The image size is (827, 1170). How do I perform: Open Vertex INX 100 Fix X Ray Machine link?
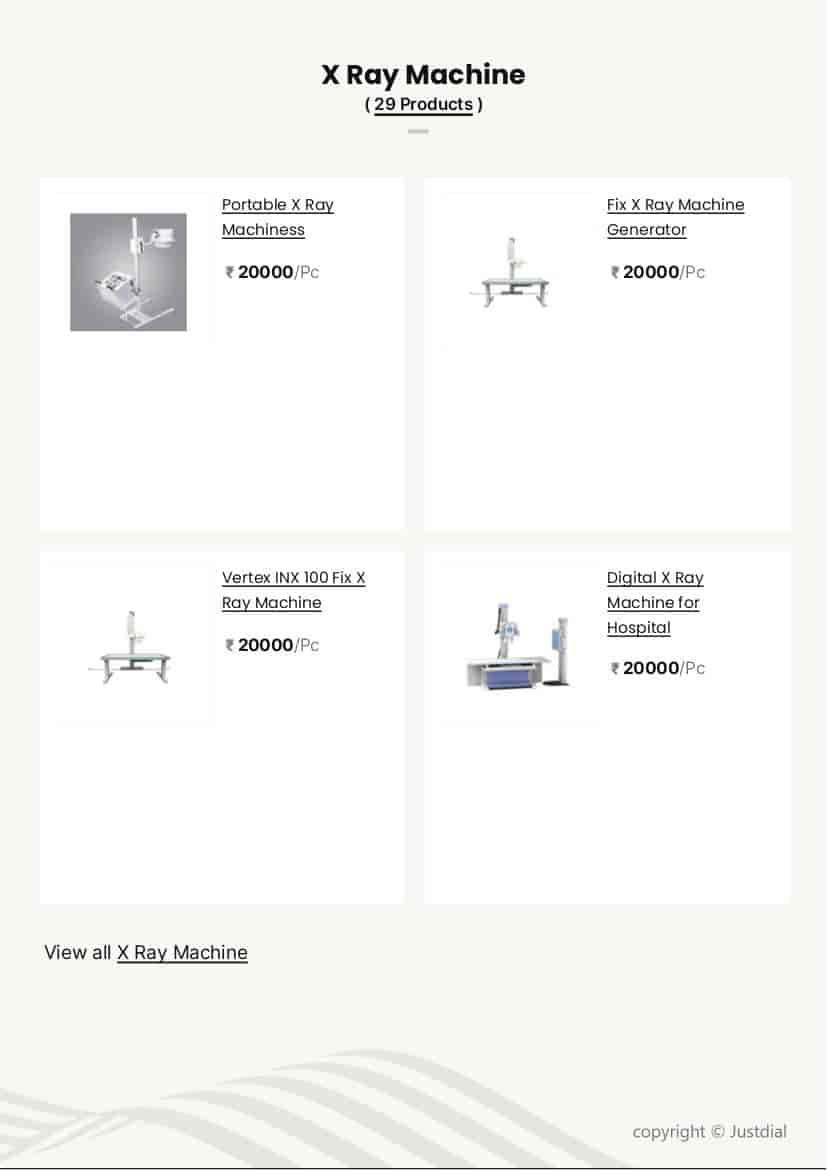tap(293, 590)
